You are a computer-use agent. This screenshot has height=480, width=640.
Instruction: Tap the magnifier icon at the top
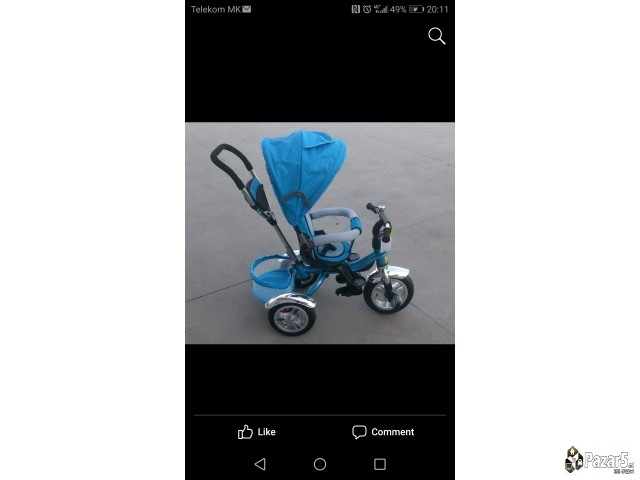coord(436,36)
